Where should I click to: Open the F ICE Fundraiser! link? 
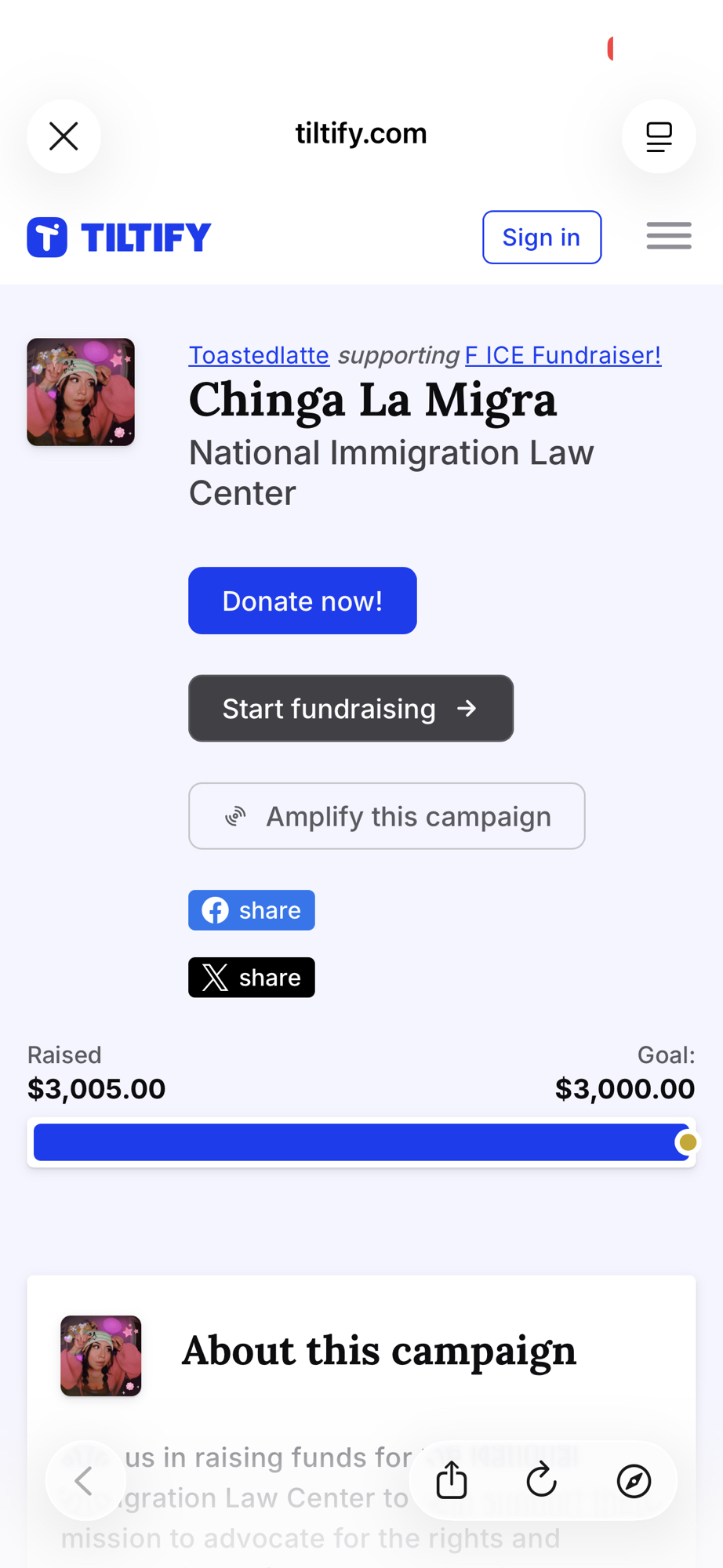point(562,355)
